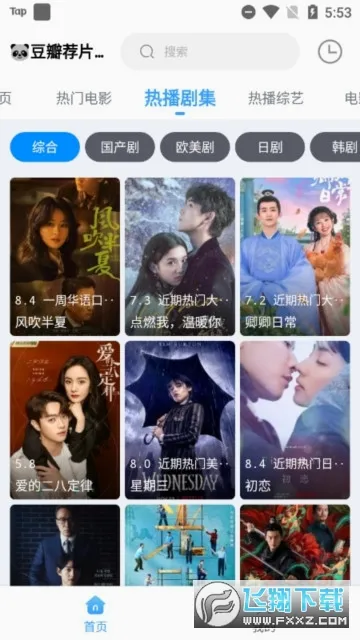Choose the 韩剧 filter chip
Viewport: 360px width, 640px height.
click(x=335, y=147)
